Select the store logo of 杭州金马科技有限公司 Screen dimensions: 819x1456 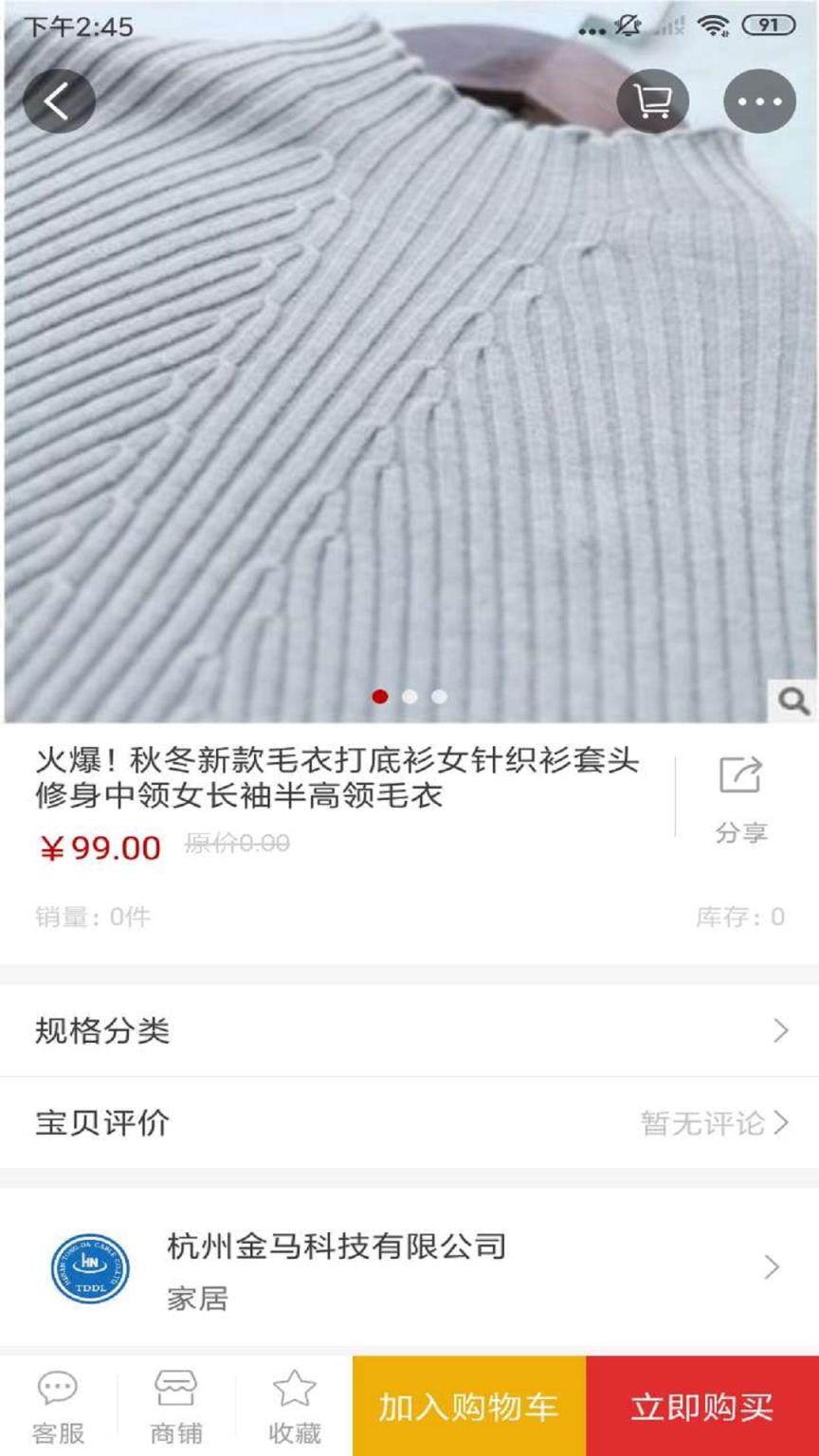point(90,1267)
